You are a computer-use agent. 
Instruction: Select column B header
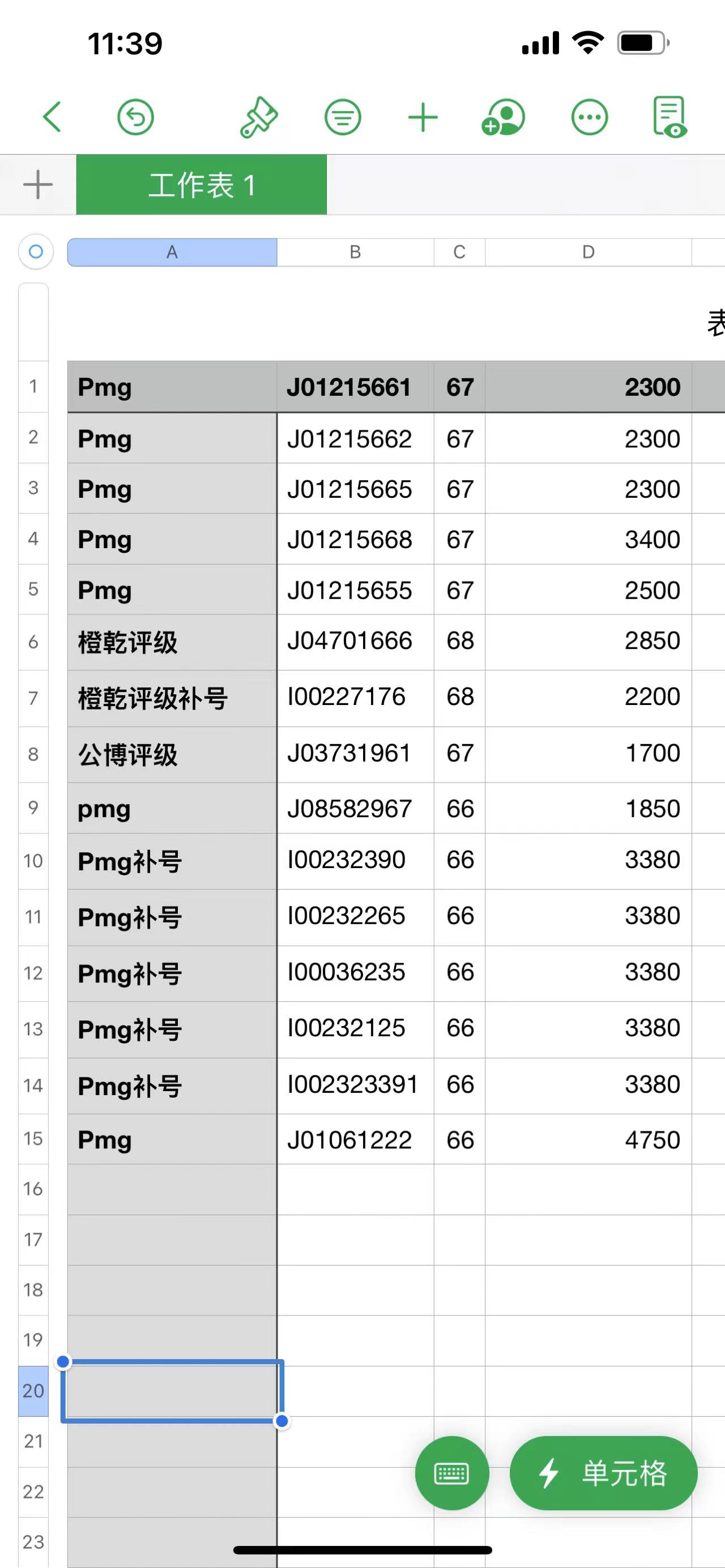356,252
